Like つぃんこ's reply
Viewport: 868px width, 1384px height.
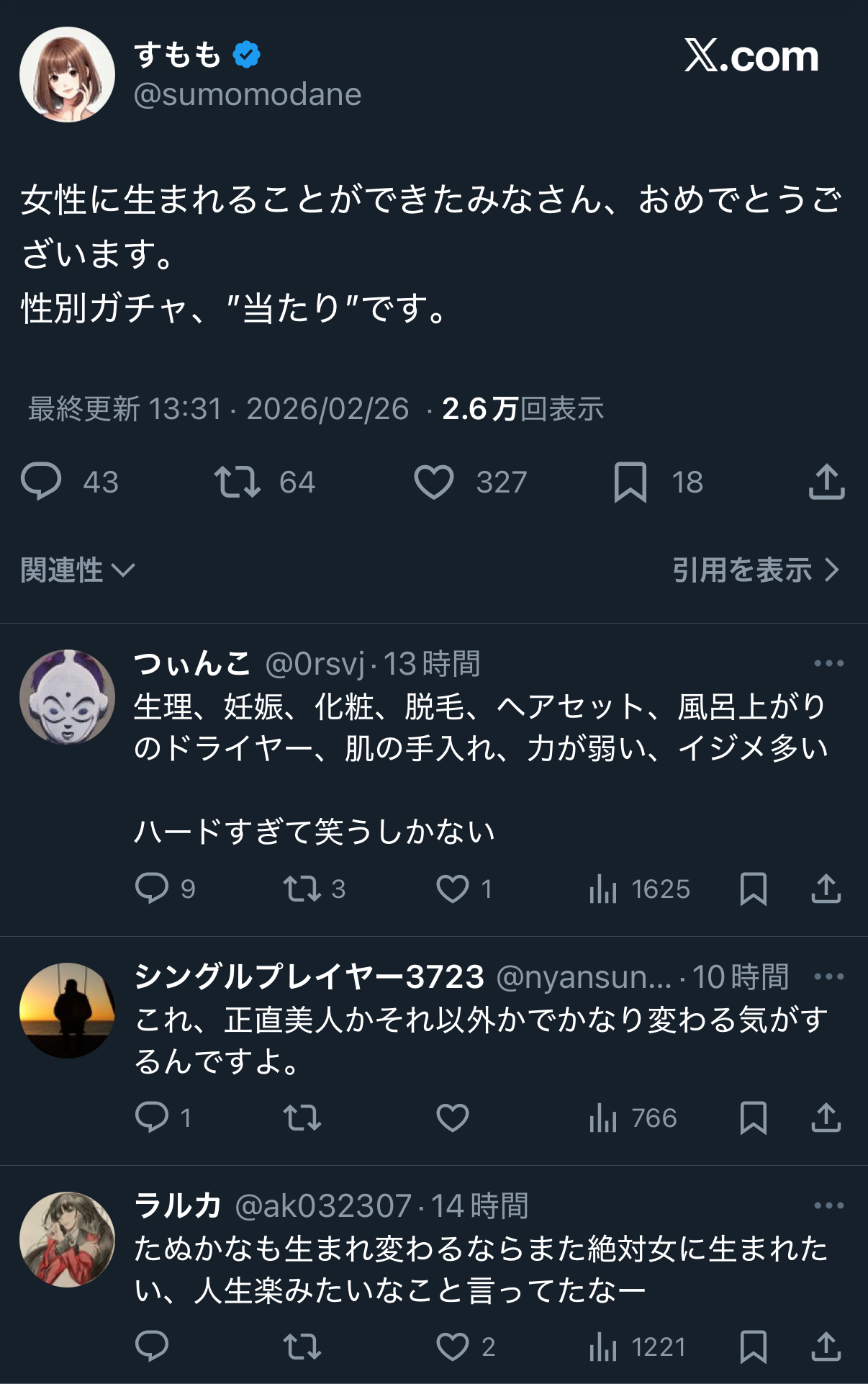tap(453, 889)
